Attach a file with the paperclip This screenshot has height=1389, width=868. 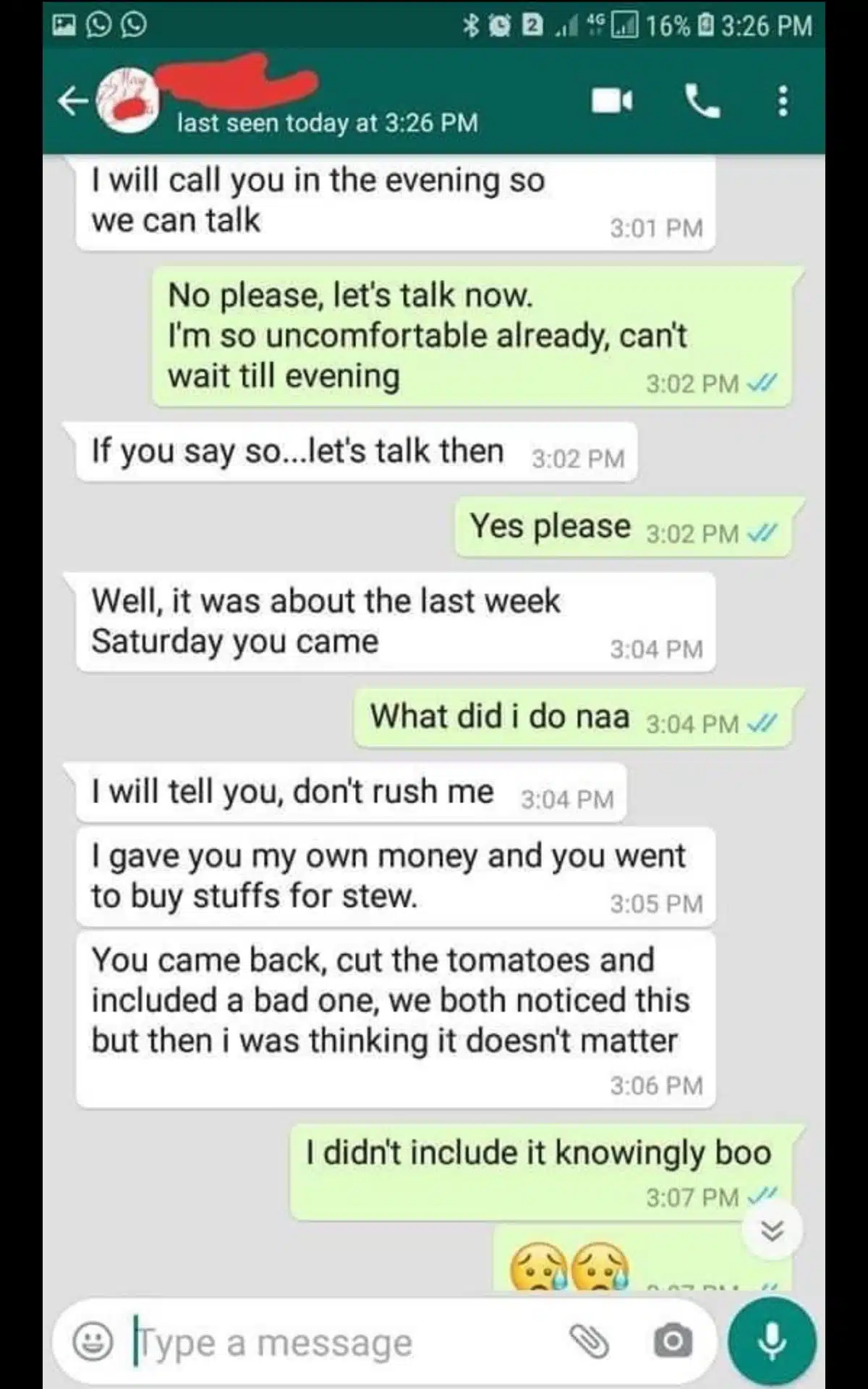(589, 1342)
